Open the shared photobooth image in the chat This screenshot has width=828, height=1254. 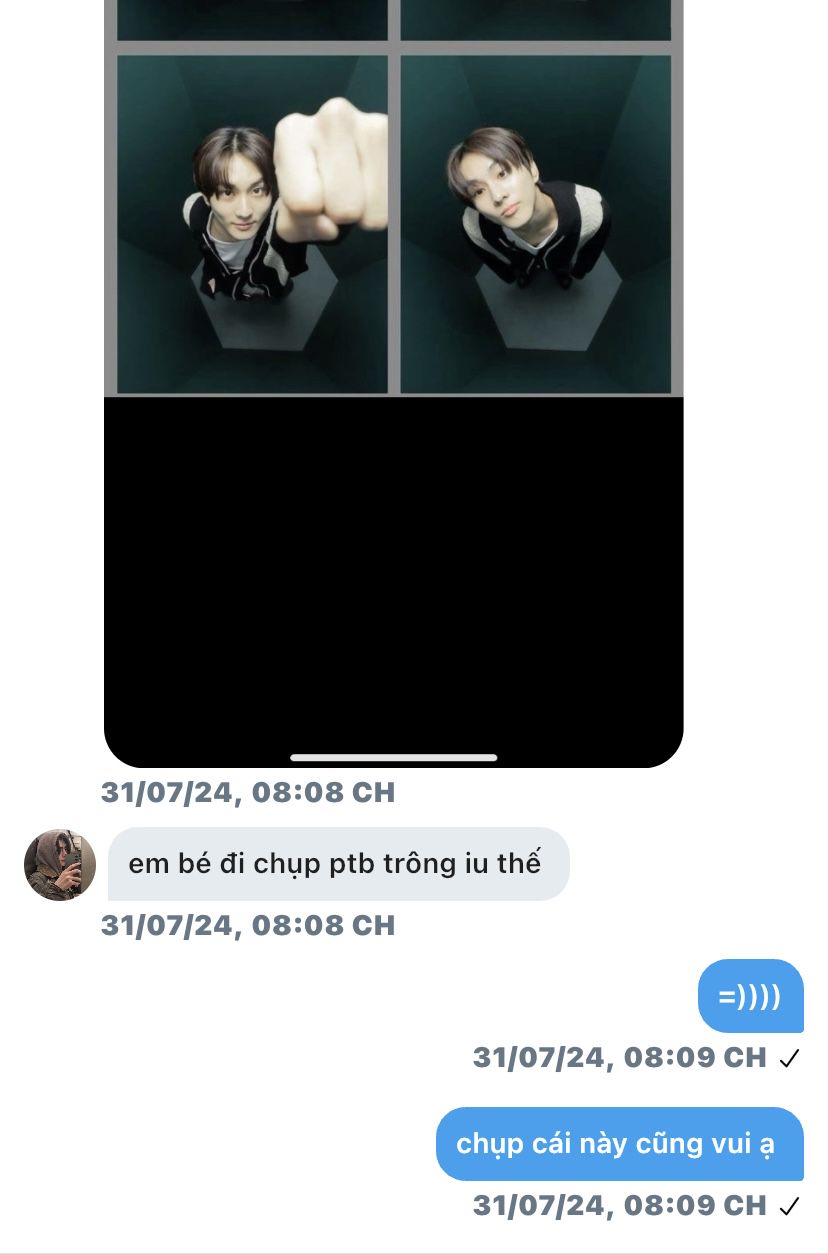pos(393,383)
